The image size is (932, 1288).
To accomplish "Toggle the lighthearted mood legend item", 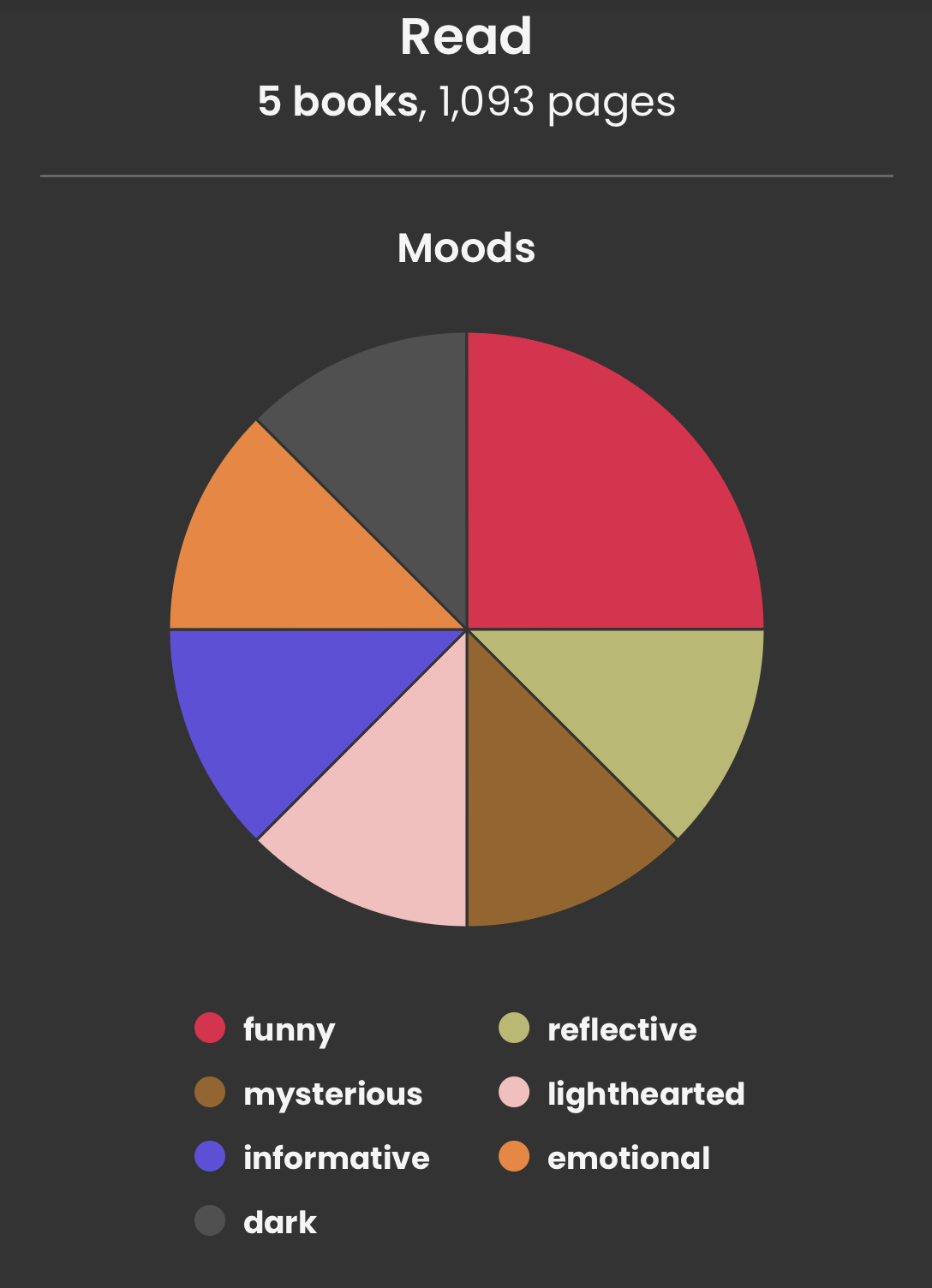I will pyautogui.click(x=623, y=1093).
